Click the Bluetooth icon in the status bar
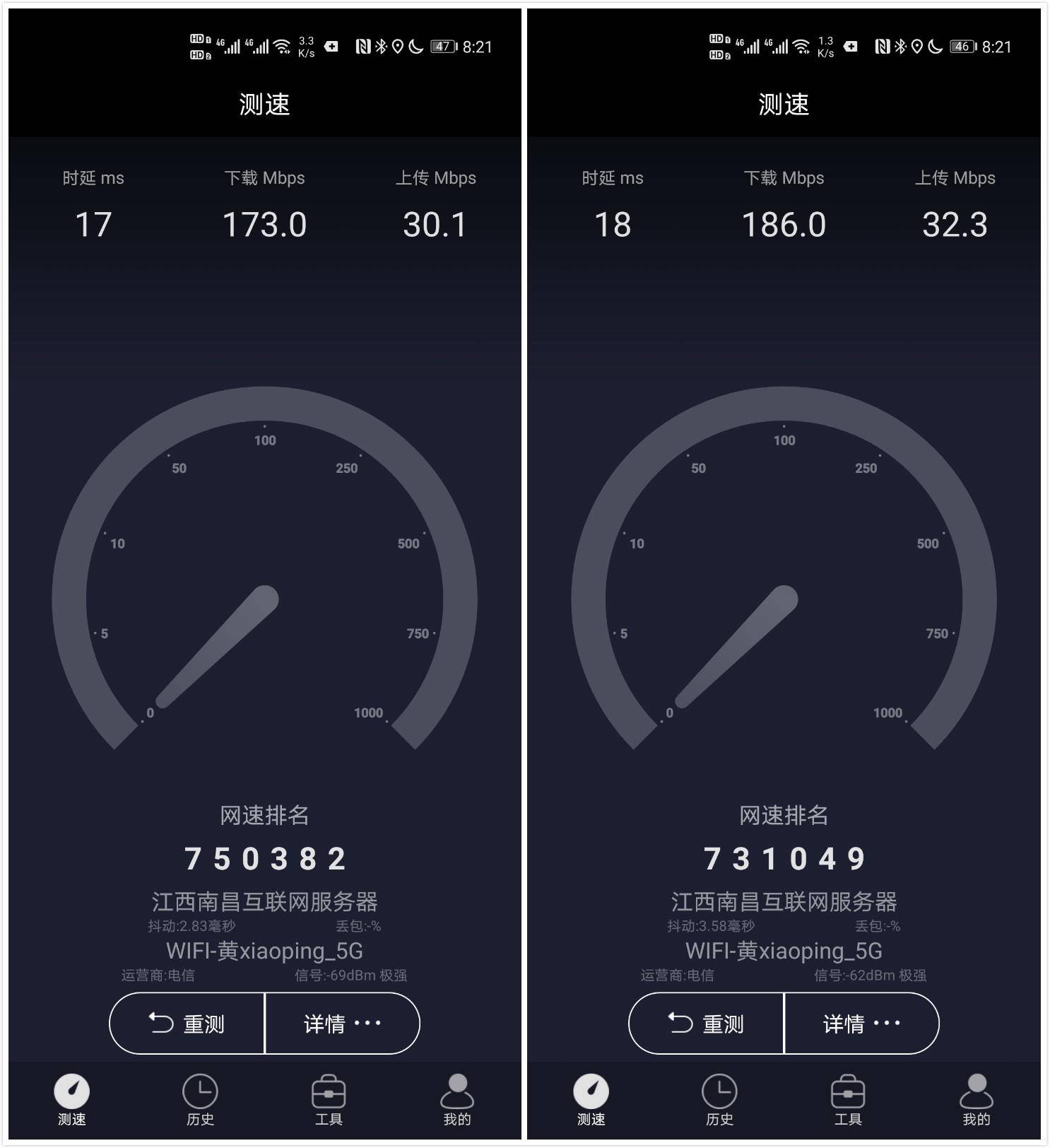The height and width of the screenshot is (1148, 1050). coord(382,45)
